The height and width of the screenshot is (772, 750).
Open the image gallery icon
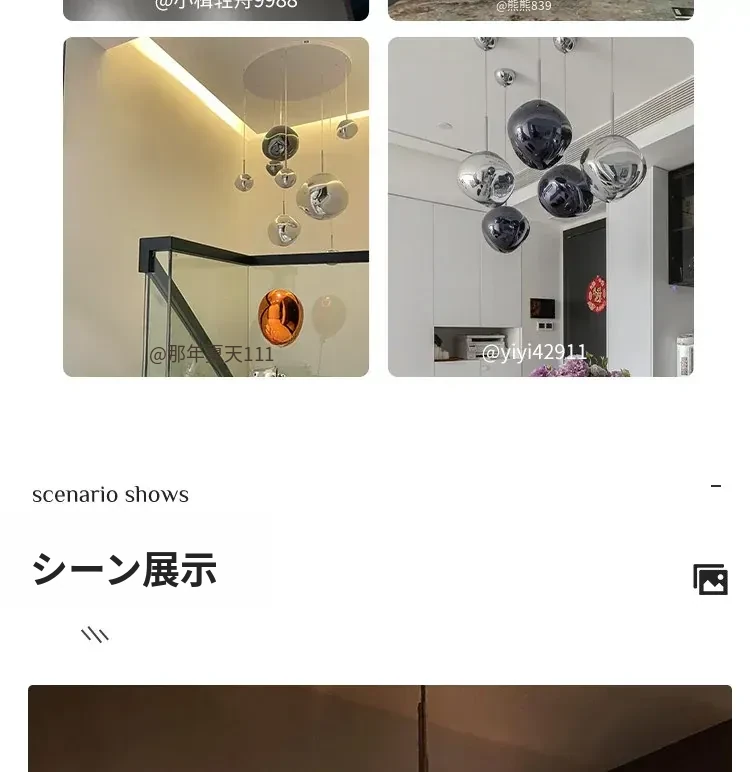pyautogui.click(x=710, y=579)
